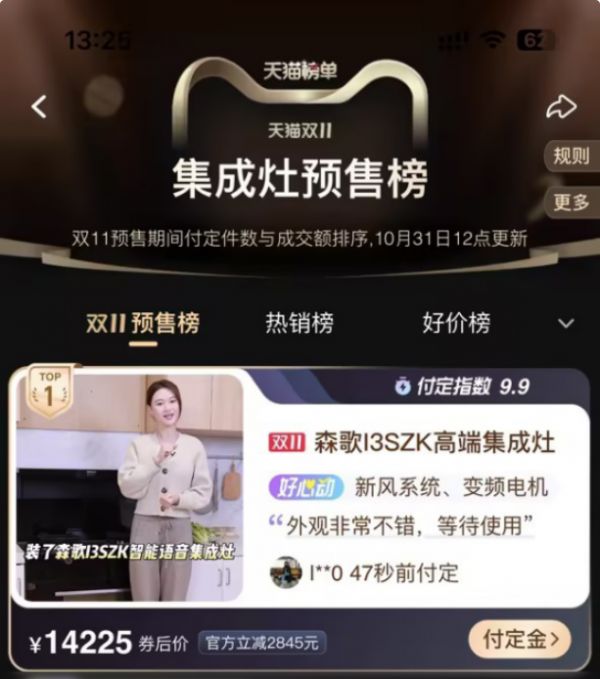Tap the 付定金 deposit button
Image resolution: width=600 pixels, height=679 pixels.
[519, 636]
